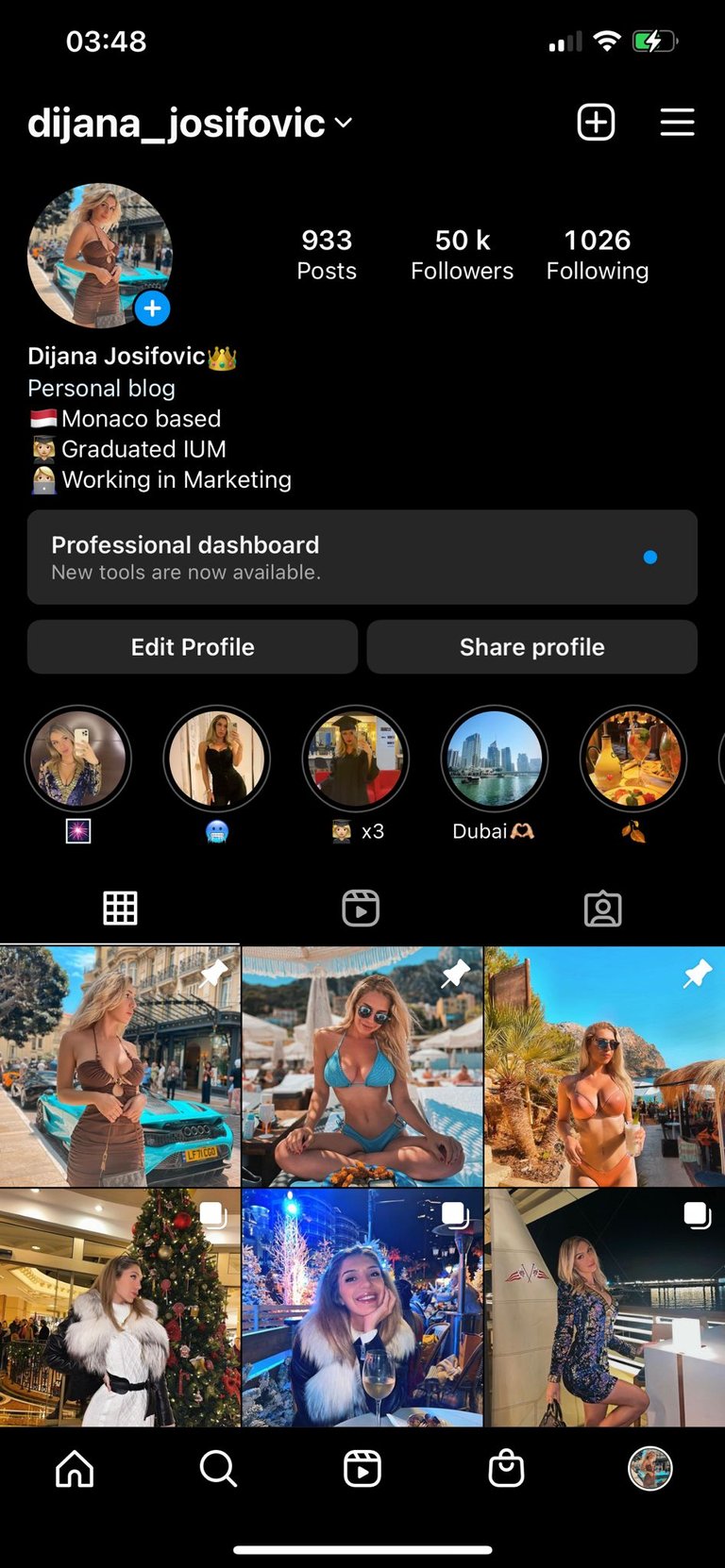The width and height of the screenshot is (725, 1568).
Task: Open the x3 graduation story highlight
Action: 356,759
